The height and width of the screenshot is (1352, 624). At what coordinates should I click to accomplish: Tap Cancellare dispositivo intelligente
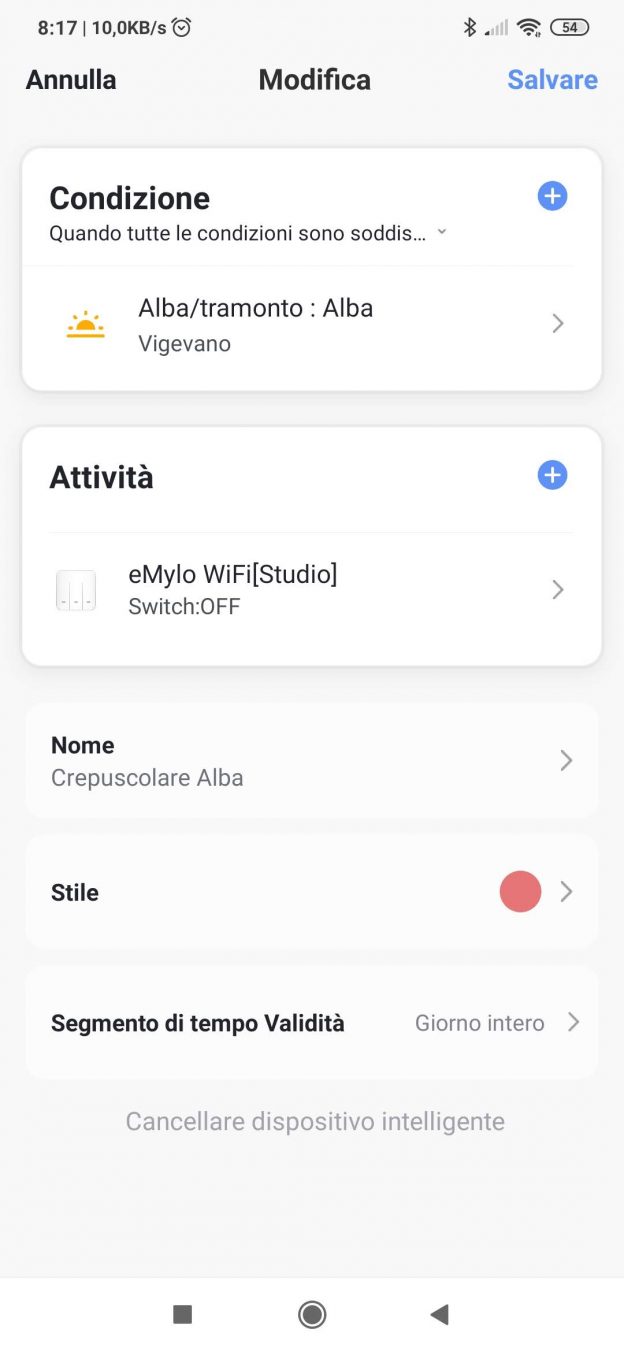point(314,1121)
